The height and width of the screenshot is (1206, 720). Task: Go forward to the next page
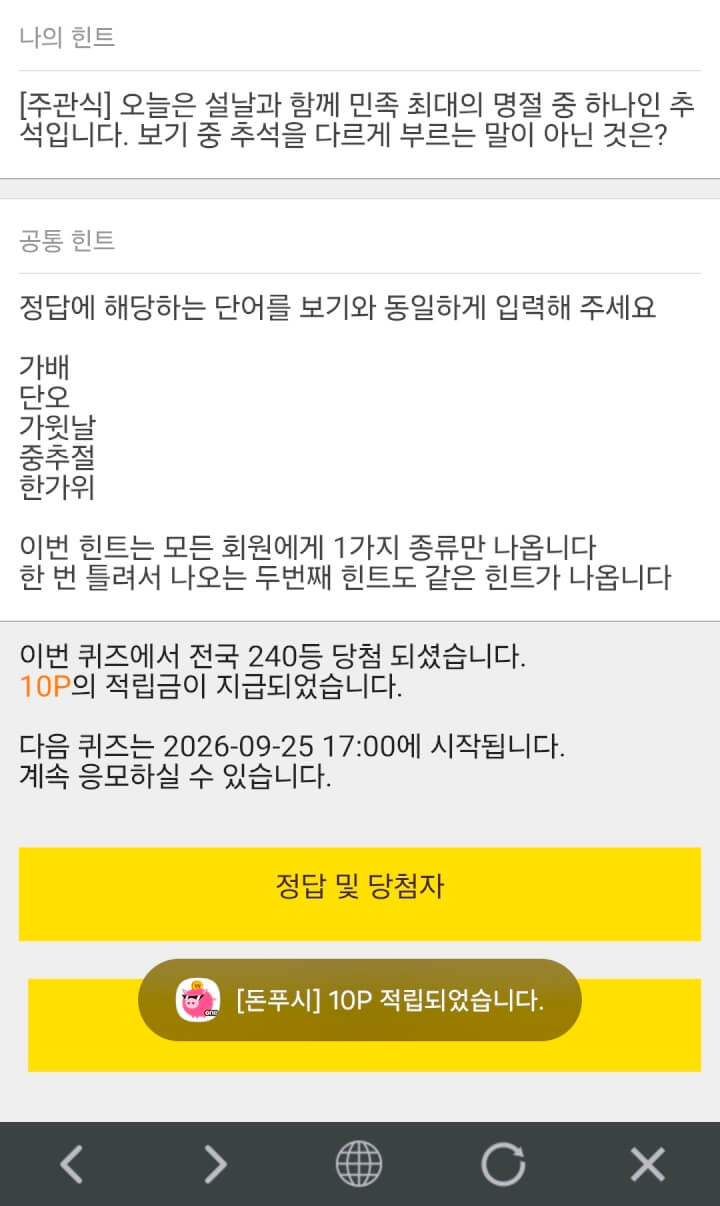point(215,1164)
